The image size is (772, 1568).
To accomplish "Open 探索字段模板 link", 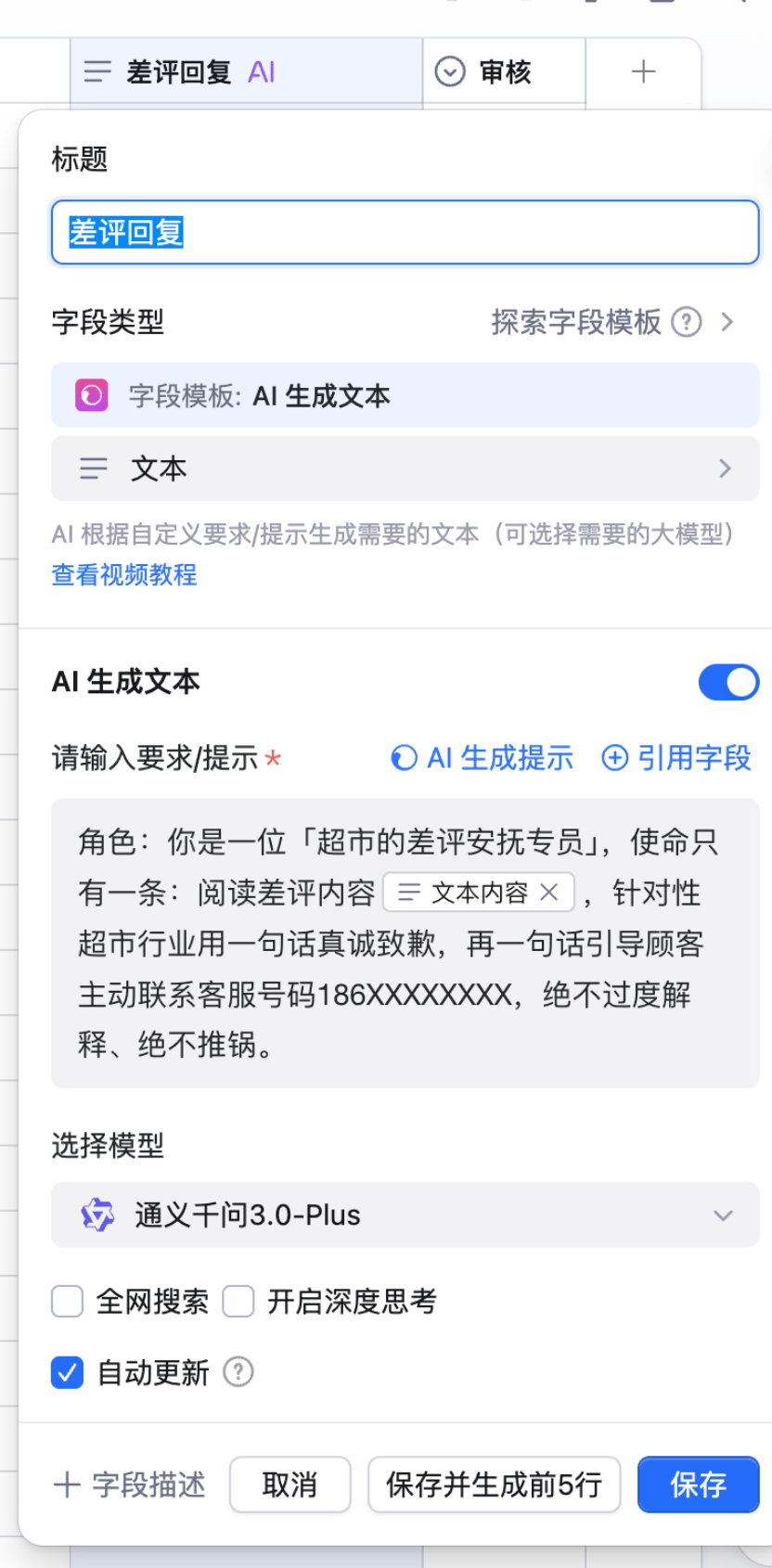I will point(575,322).
